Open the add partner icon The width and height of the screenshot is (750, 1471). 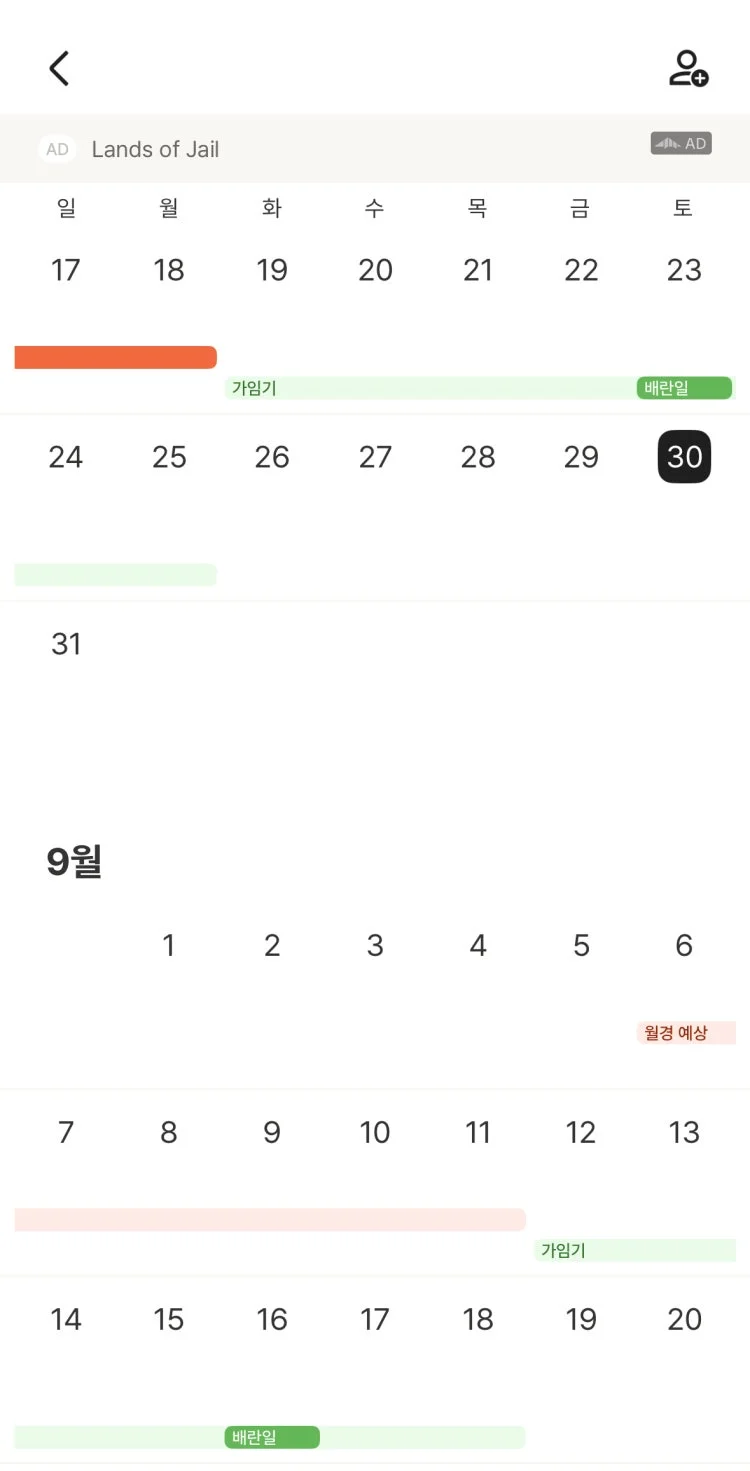688,69
